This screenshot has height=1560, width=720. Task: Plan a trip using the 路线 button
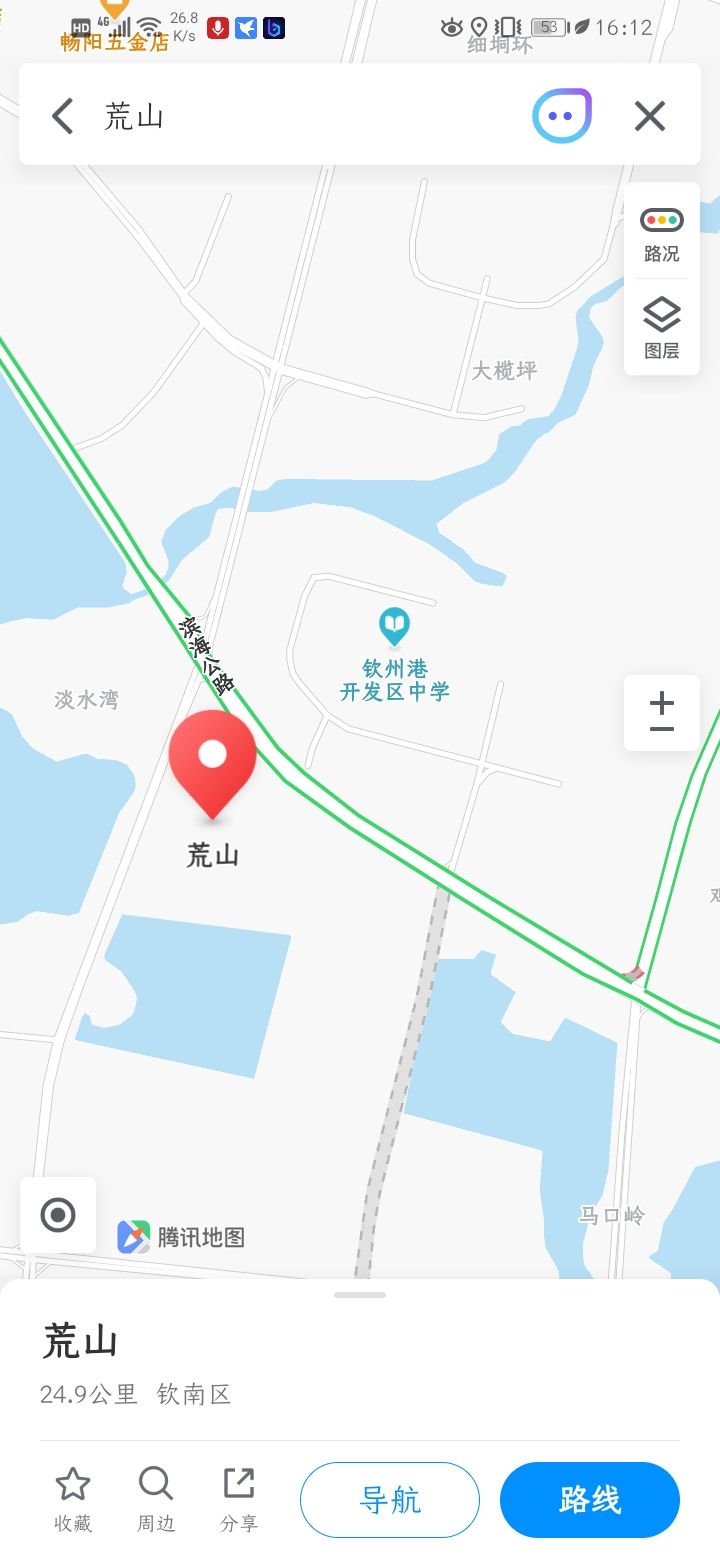click(590, 1500)
